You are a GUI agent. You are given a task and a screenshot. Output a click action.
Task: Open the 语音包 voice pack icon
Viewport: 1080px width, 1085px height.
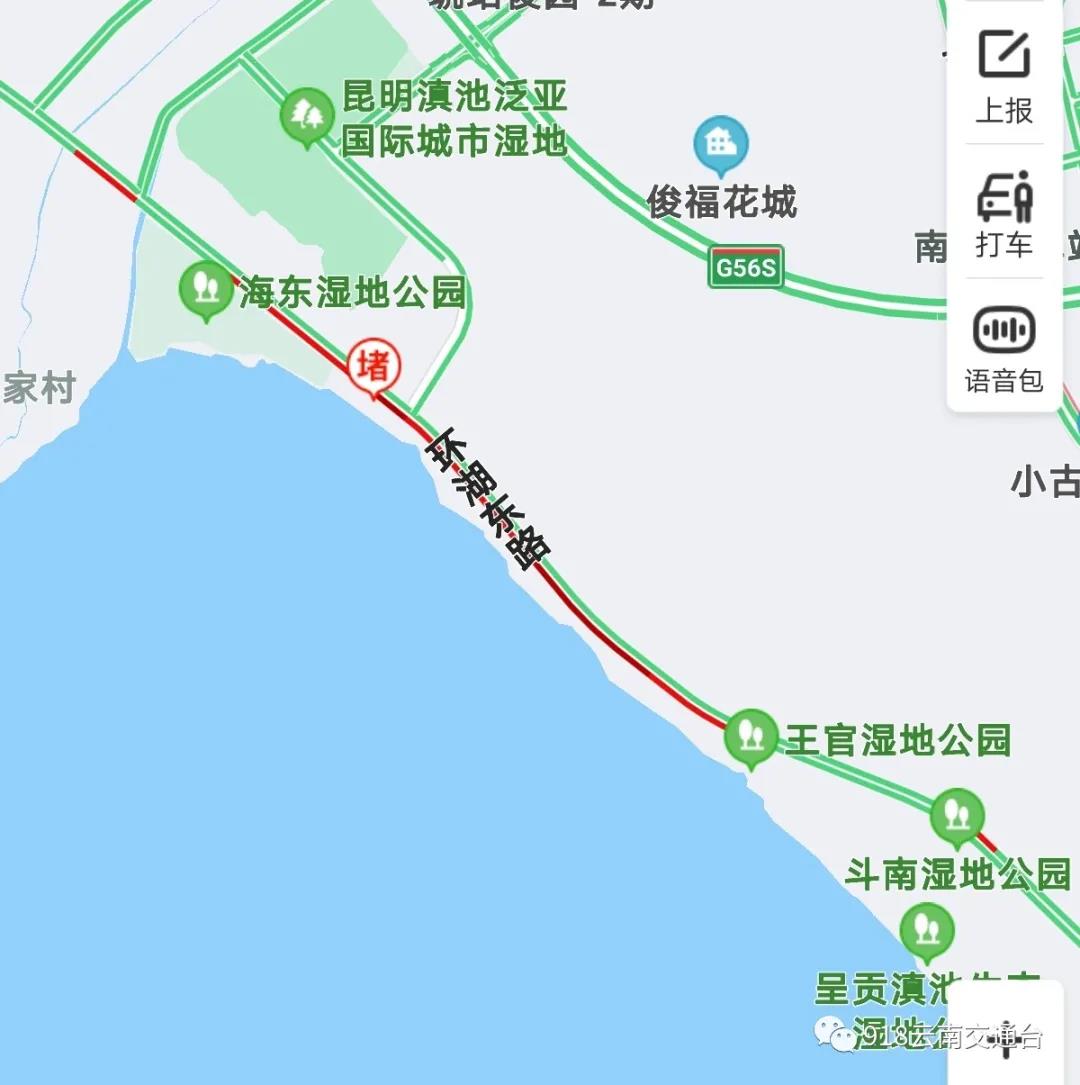[x=1003, y=328]
